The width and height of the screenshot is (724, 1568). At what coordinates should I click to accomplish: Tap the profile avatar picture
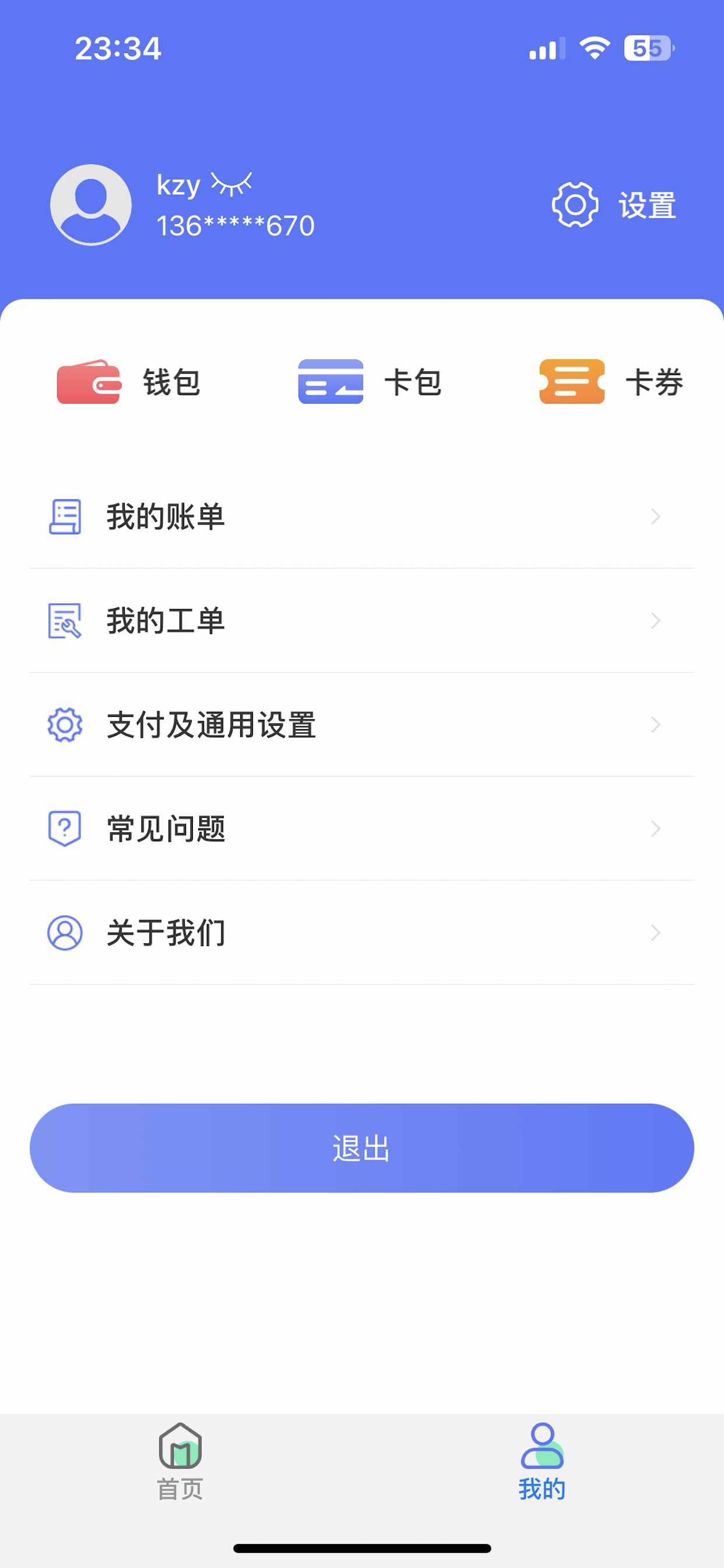coord(91,205)
